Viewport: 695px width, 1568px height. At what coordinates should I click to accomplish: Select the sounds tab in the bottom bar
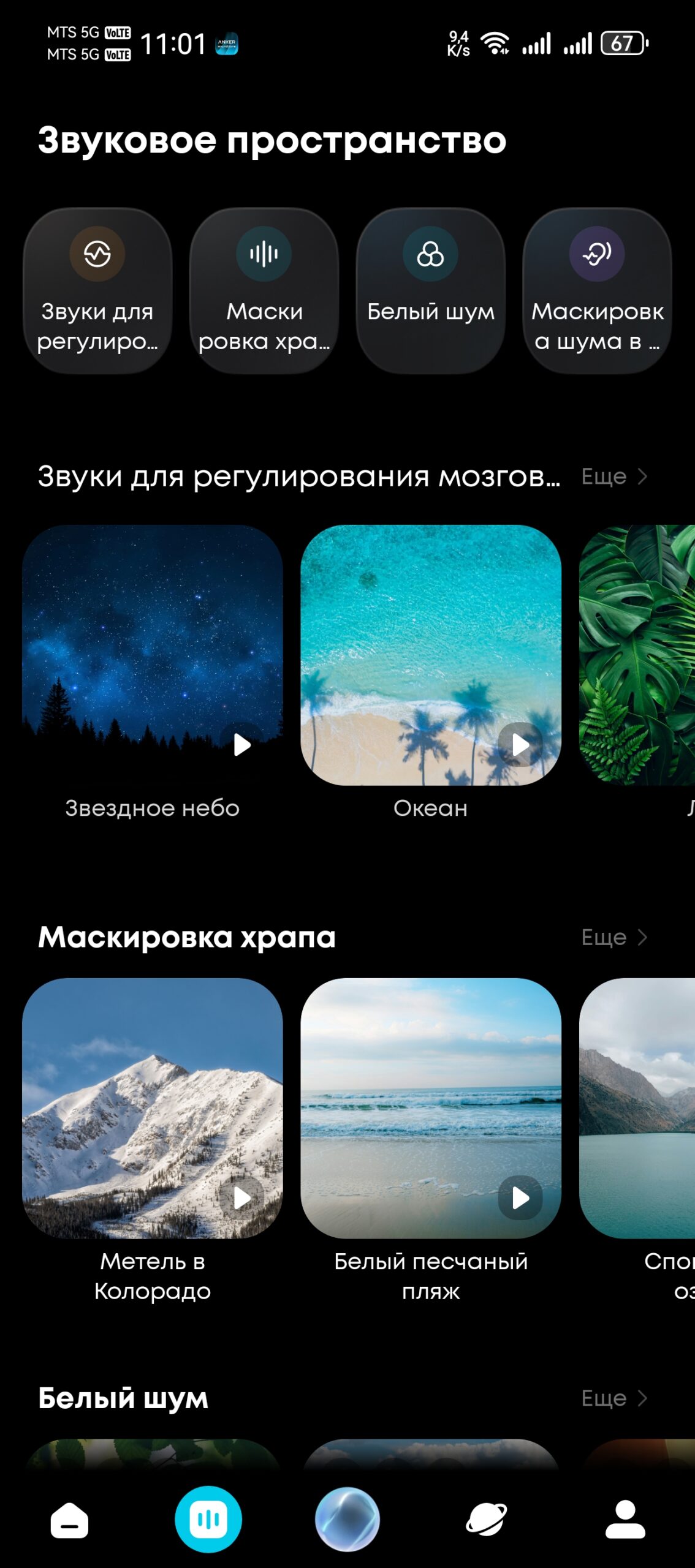pos(208,1520)
